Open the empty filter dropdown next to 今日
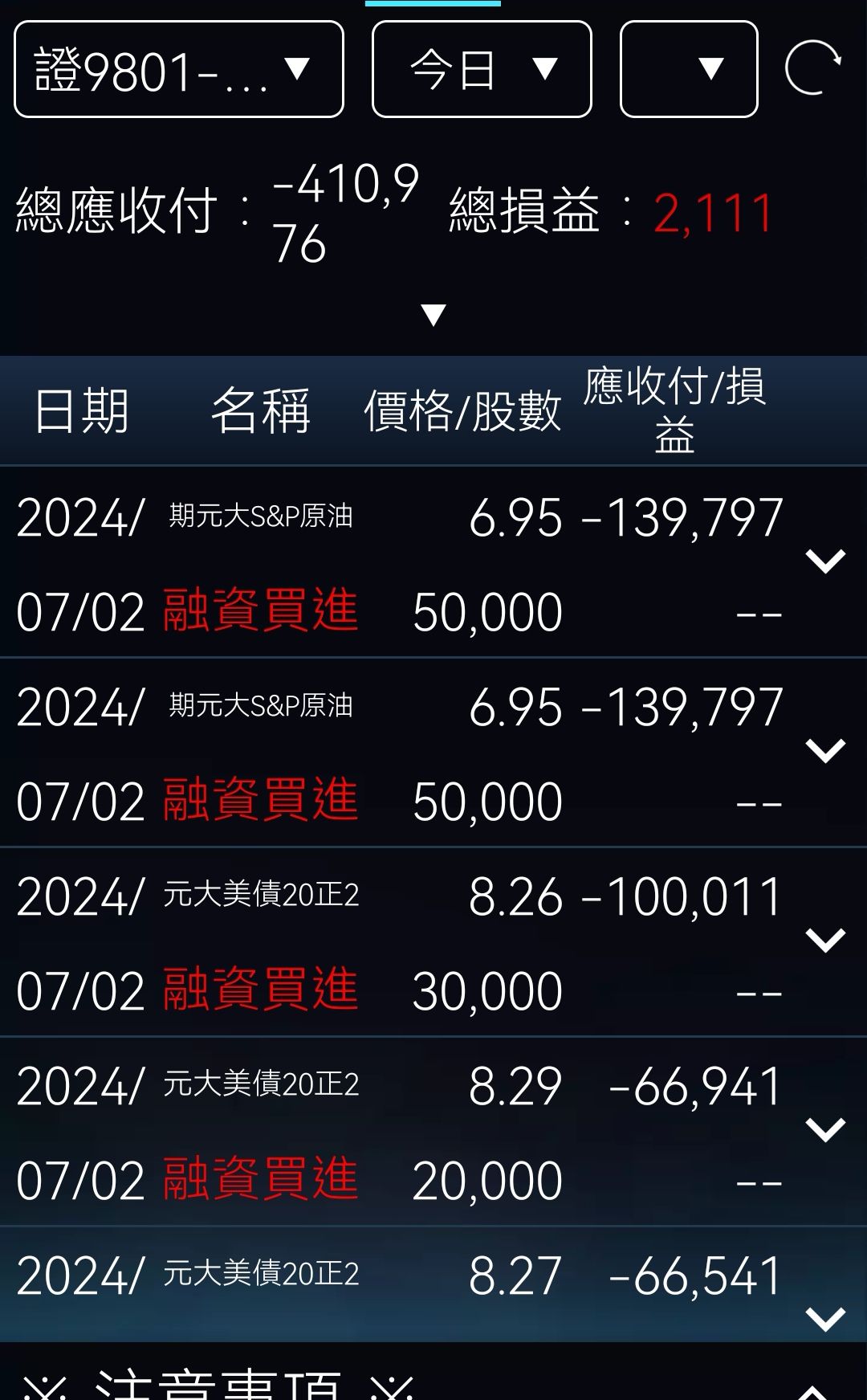Viewport: 867px width, 1400px height. pos(687,71)
